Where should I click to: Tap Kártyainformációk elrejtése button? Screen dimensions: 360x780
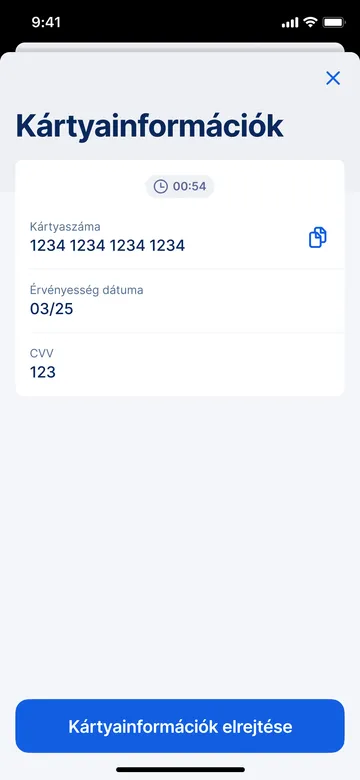pyautogui.click(x=180, y=726)
